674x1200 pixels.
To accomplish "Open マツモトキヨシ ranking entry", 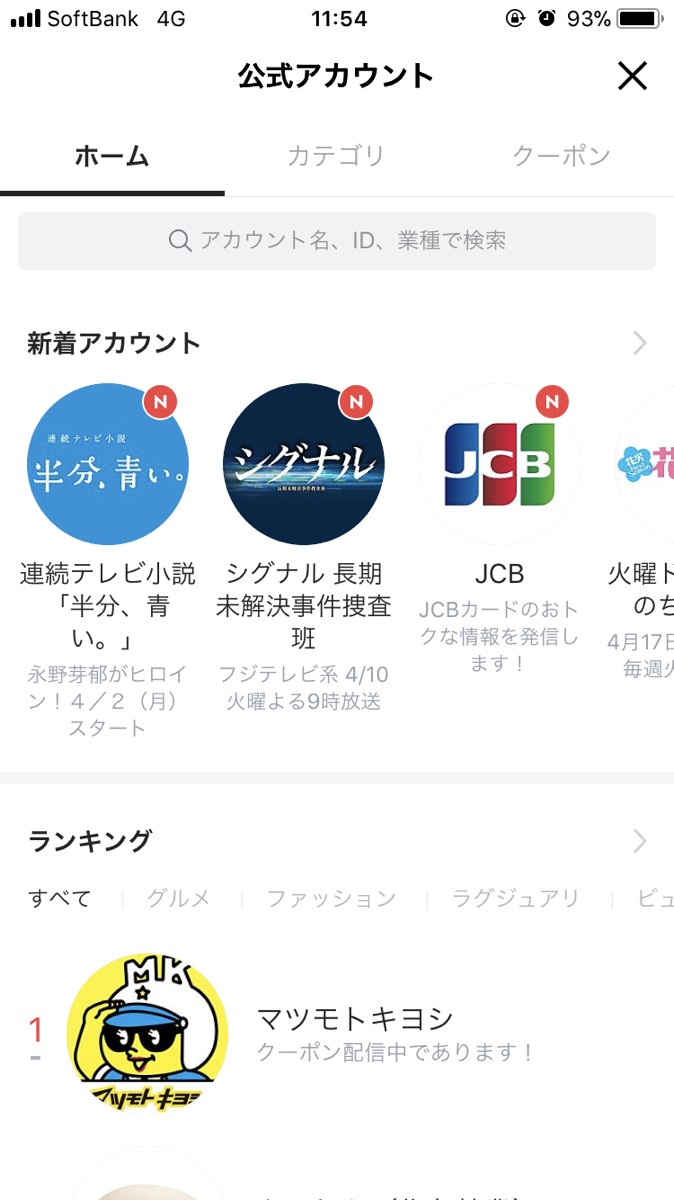I will 355,1033.
